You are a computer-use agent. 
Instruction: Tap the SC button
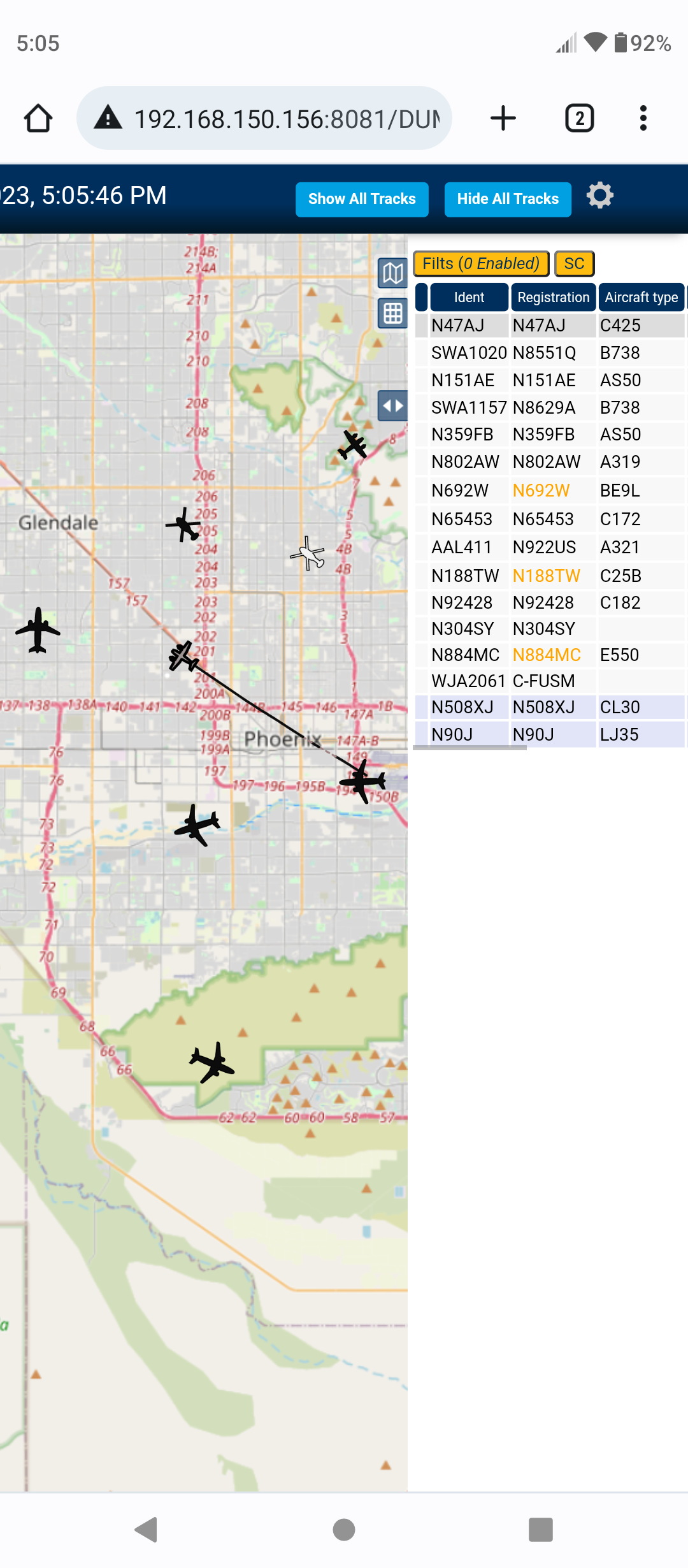click(x=574, y=263)
